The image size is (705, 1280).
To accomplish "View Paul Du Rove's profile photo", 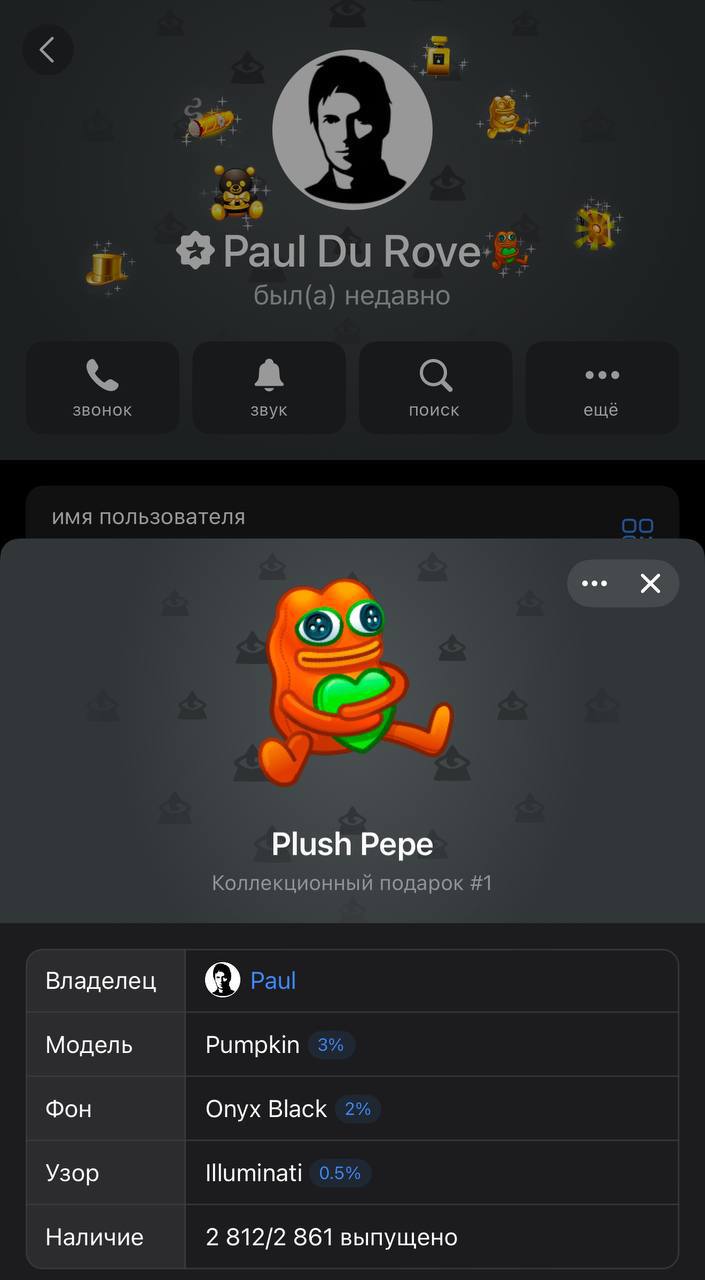I will (352, 130).
